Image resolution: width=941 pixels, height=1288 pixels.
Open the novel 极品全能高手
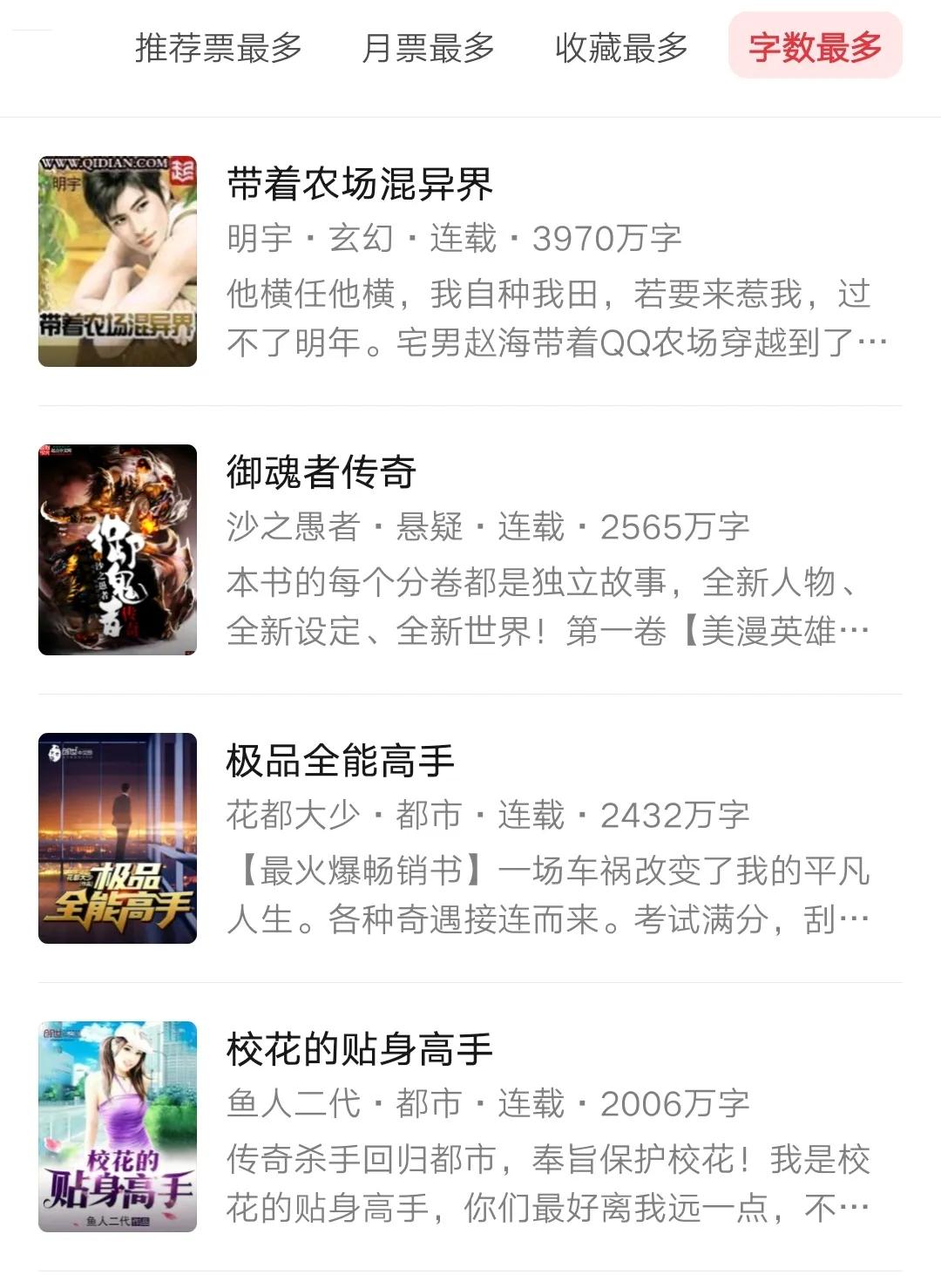click(340, 759)
